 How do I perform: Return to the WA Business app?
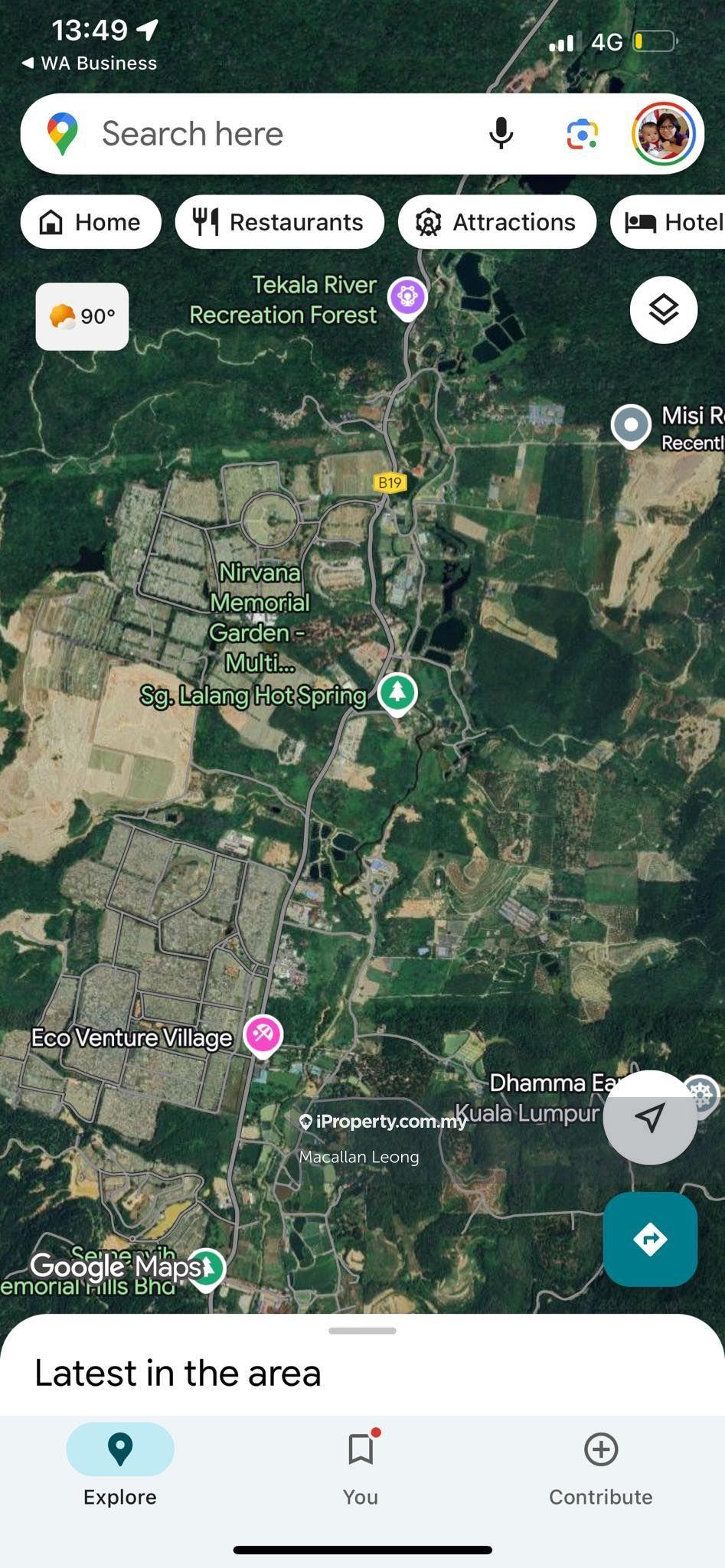coord(90,64)
